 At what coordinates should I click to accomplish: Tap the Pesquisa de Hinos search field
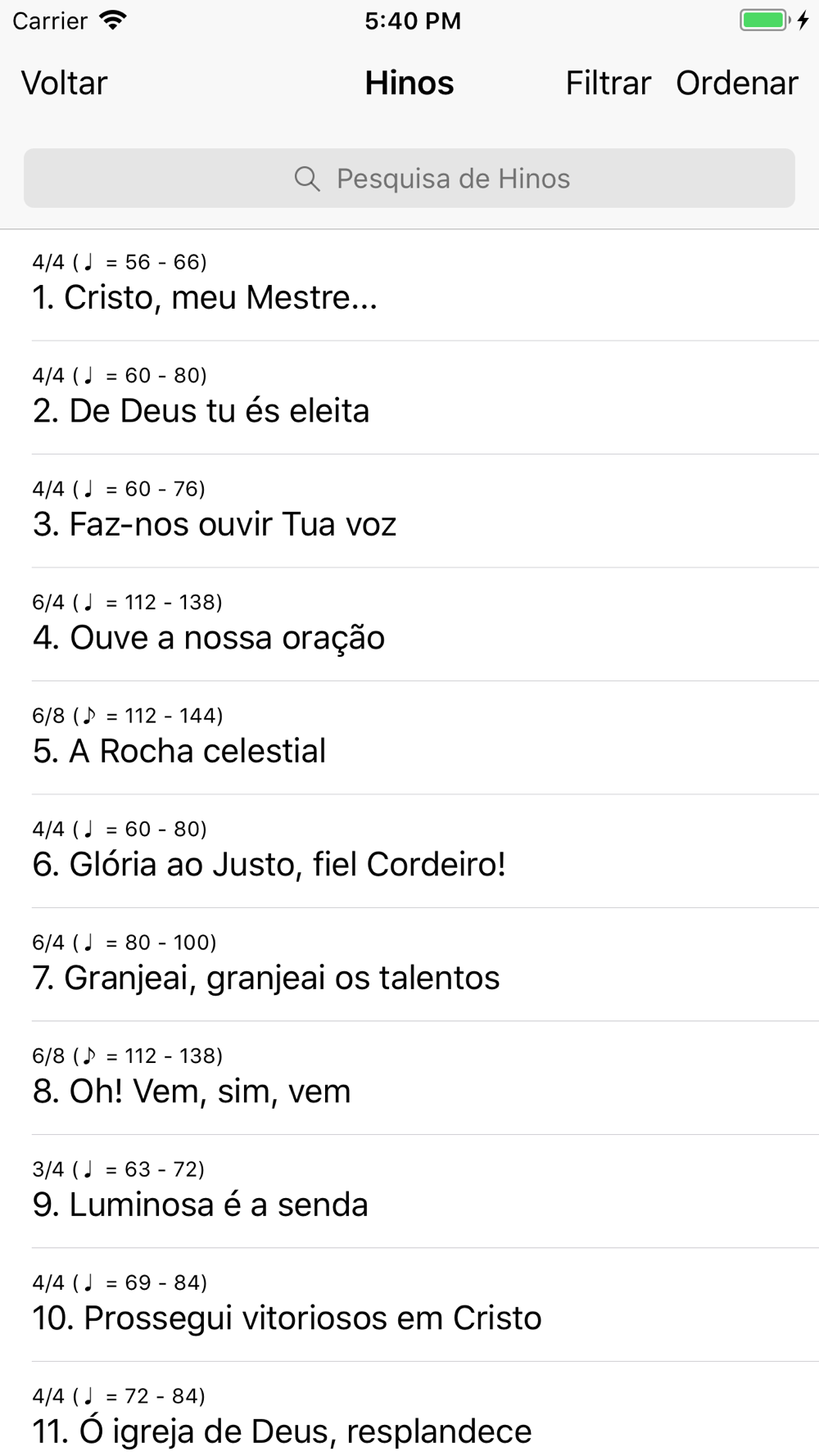(409, 178)
